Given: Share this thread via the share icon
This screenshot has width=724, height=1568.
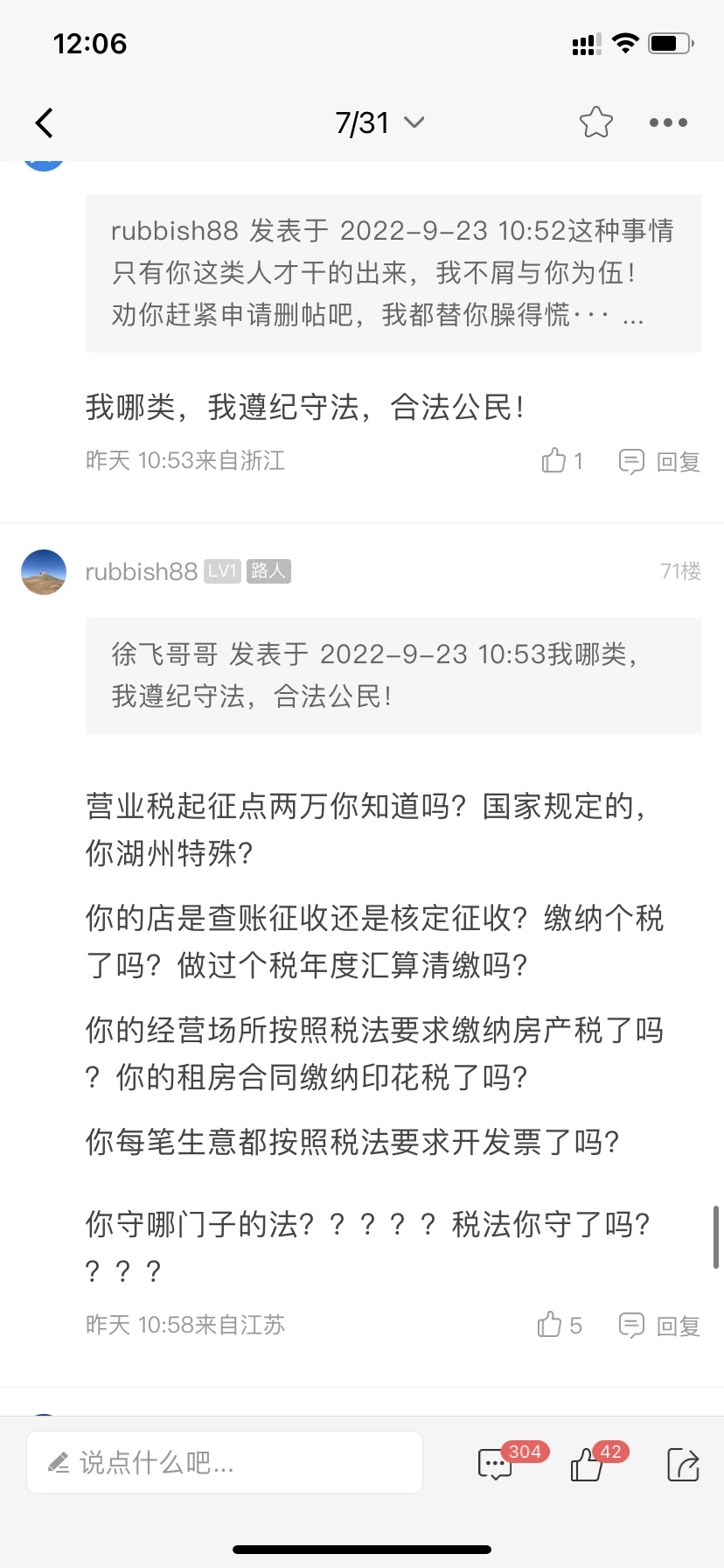Looking at the screenshot, I should [682, 1464].
